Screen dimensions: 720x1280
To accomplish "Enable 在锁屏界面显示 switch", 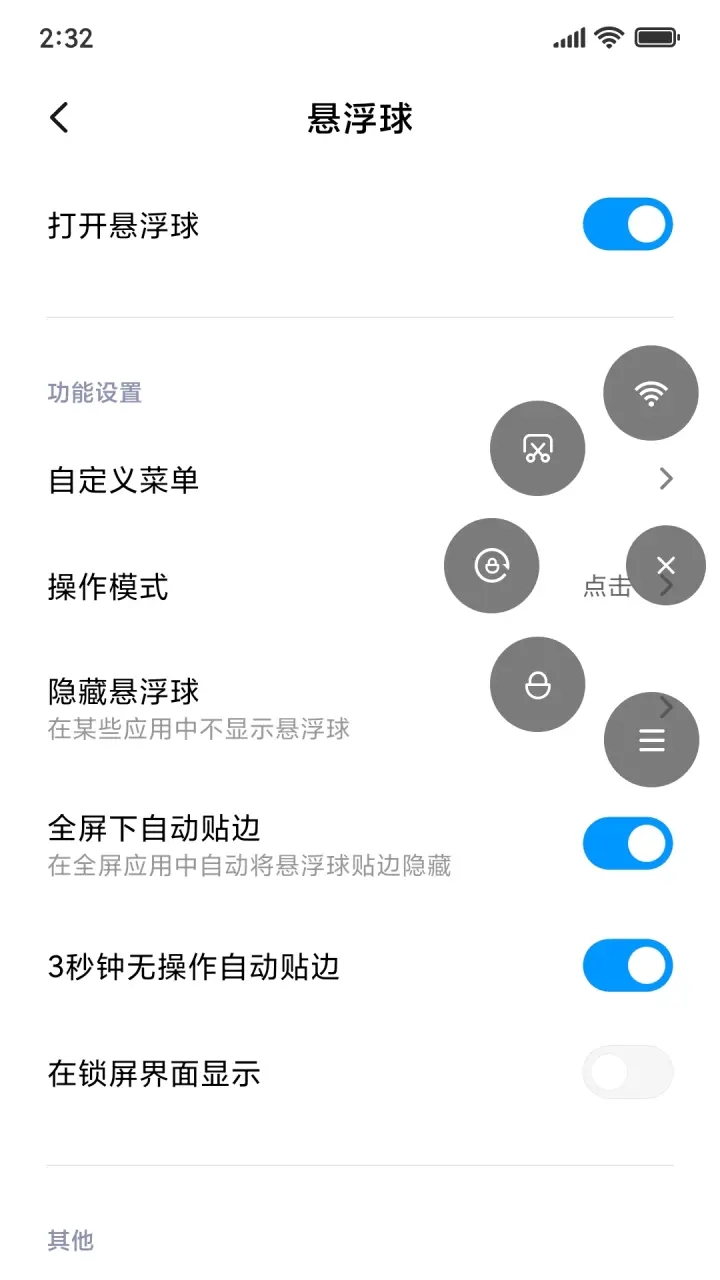I will click(x=627, y=1073).
